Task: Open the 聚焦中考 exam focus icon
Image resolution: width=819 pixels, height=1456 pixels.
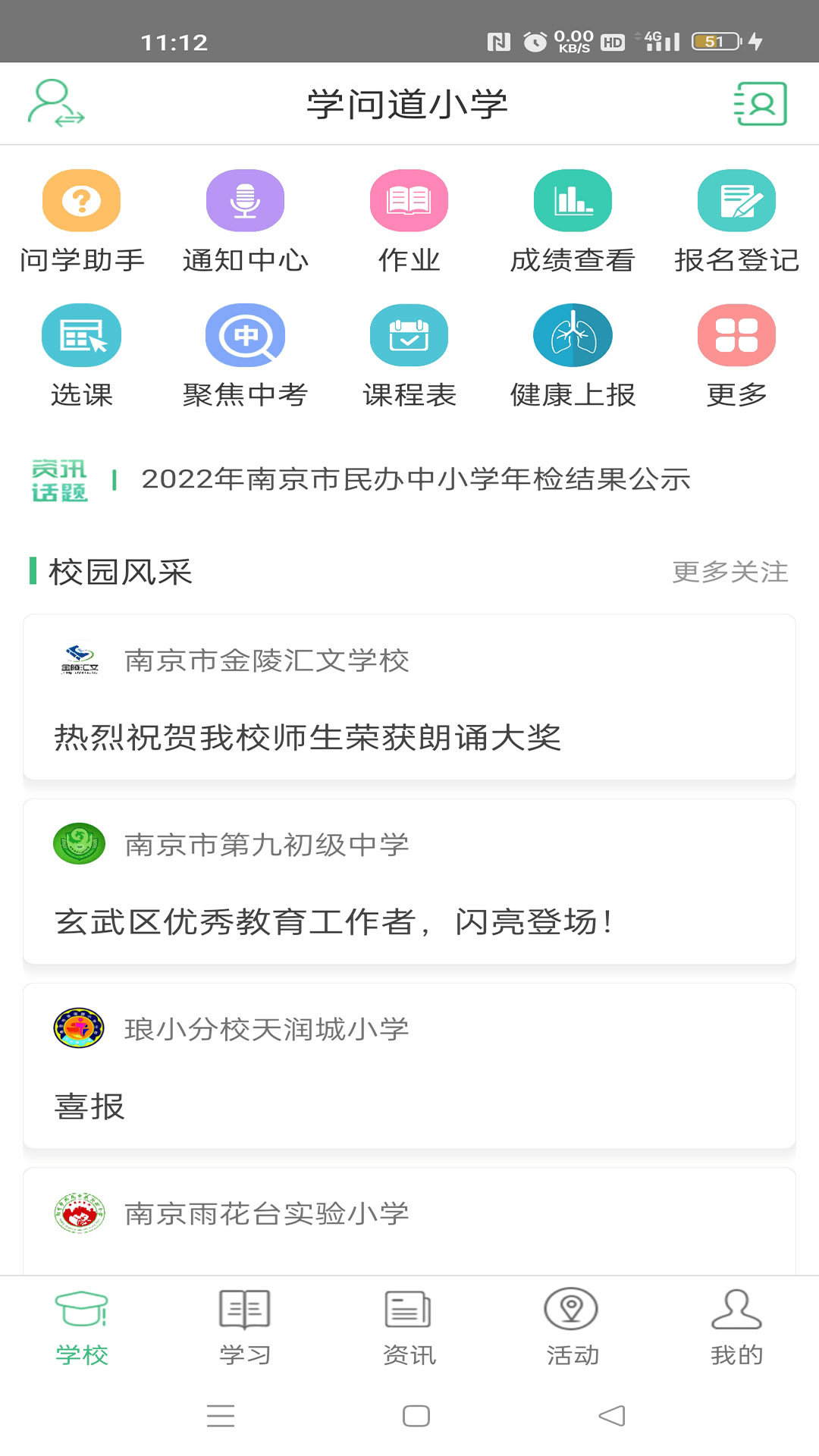Action: (x=245, y=334)
